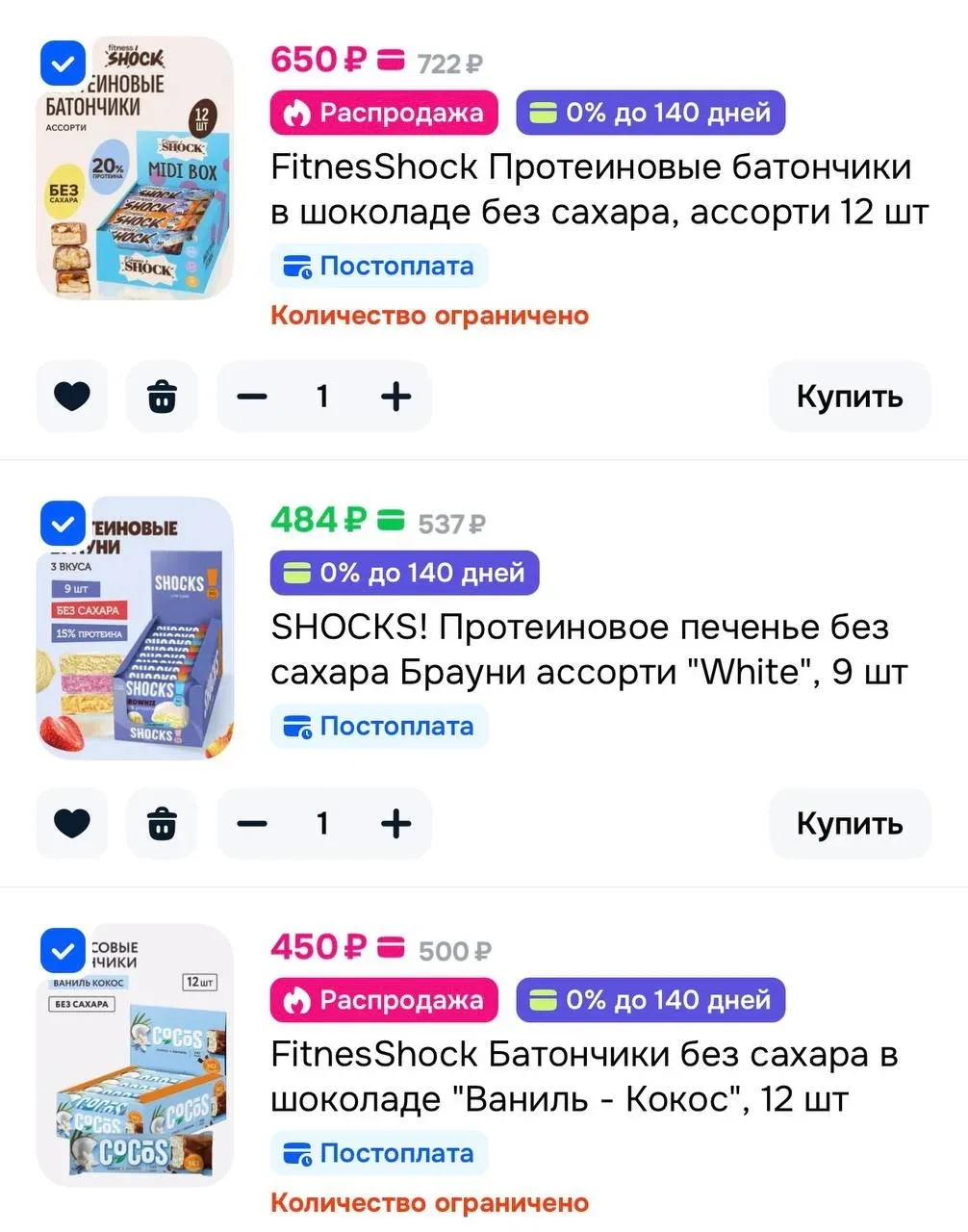
Task: Increase quantity of the assorted protein bars
Action: pyautogui.click(x=395, y=397)
